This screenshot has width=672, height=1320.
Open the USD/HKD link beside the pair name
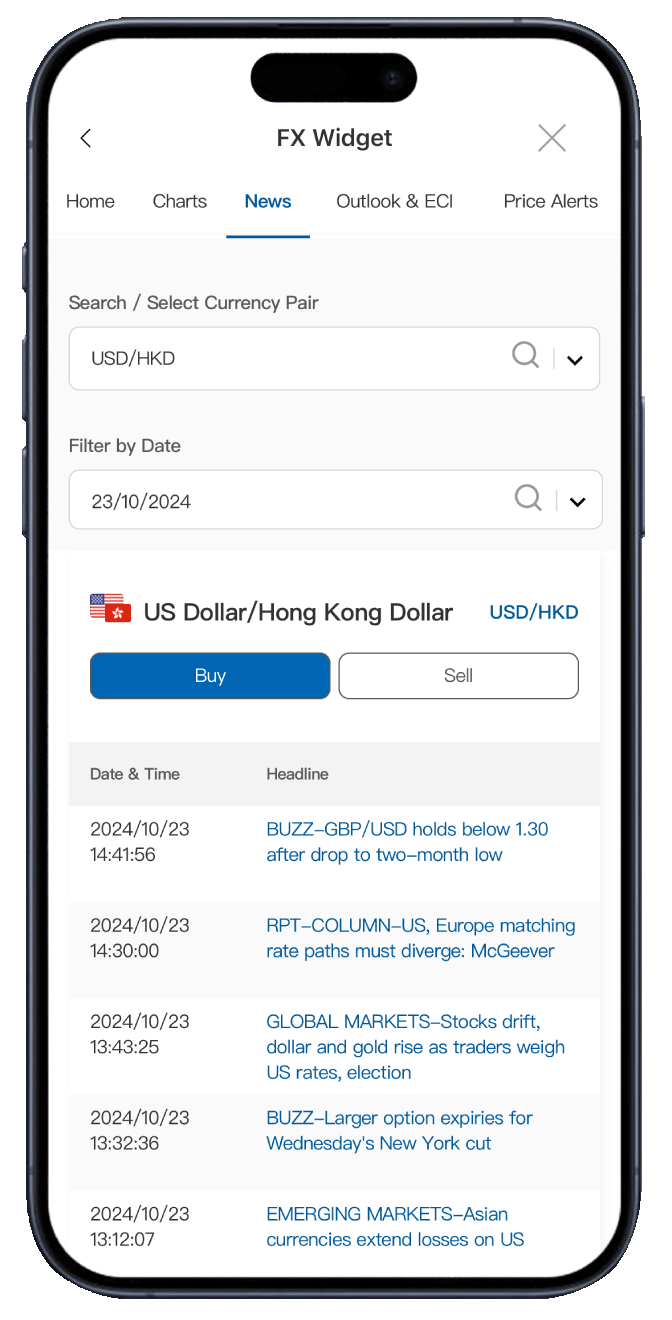click(534, 612)
